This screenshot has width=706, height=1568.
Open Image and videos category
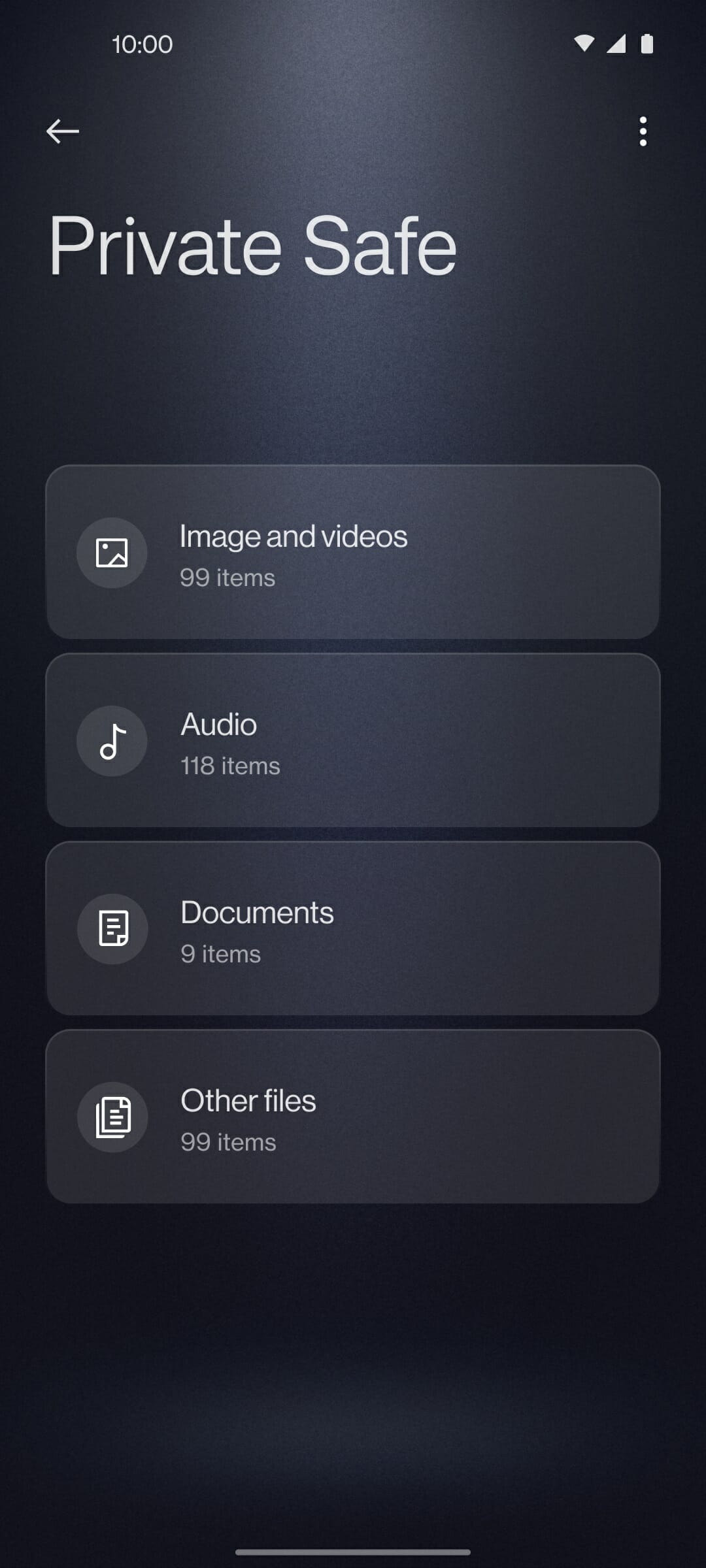[353, 552]
